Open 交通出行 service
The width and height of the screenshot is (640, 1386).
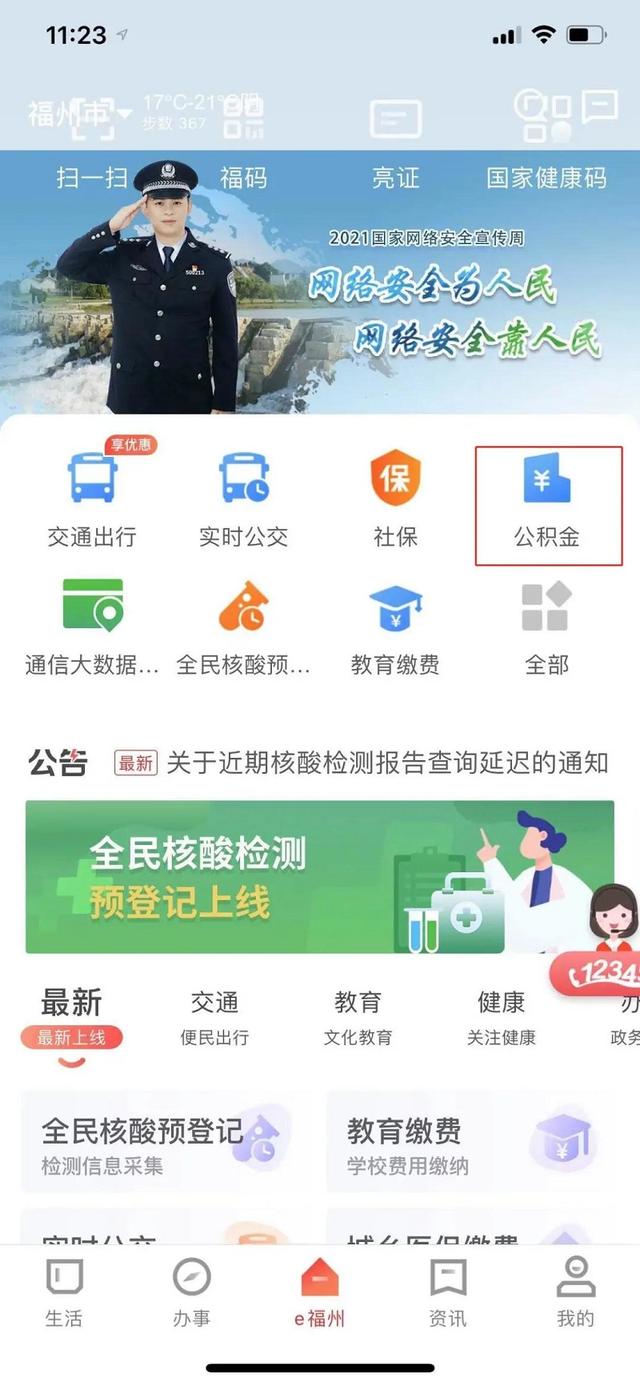pyautogui.click(x=92, y=499)
